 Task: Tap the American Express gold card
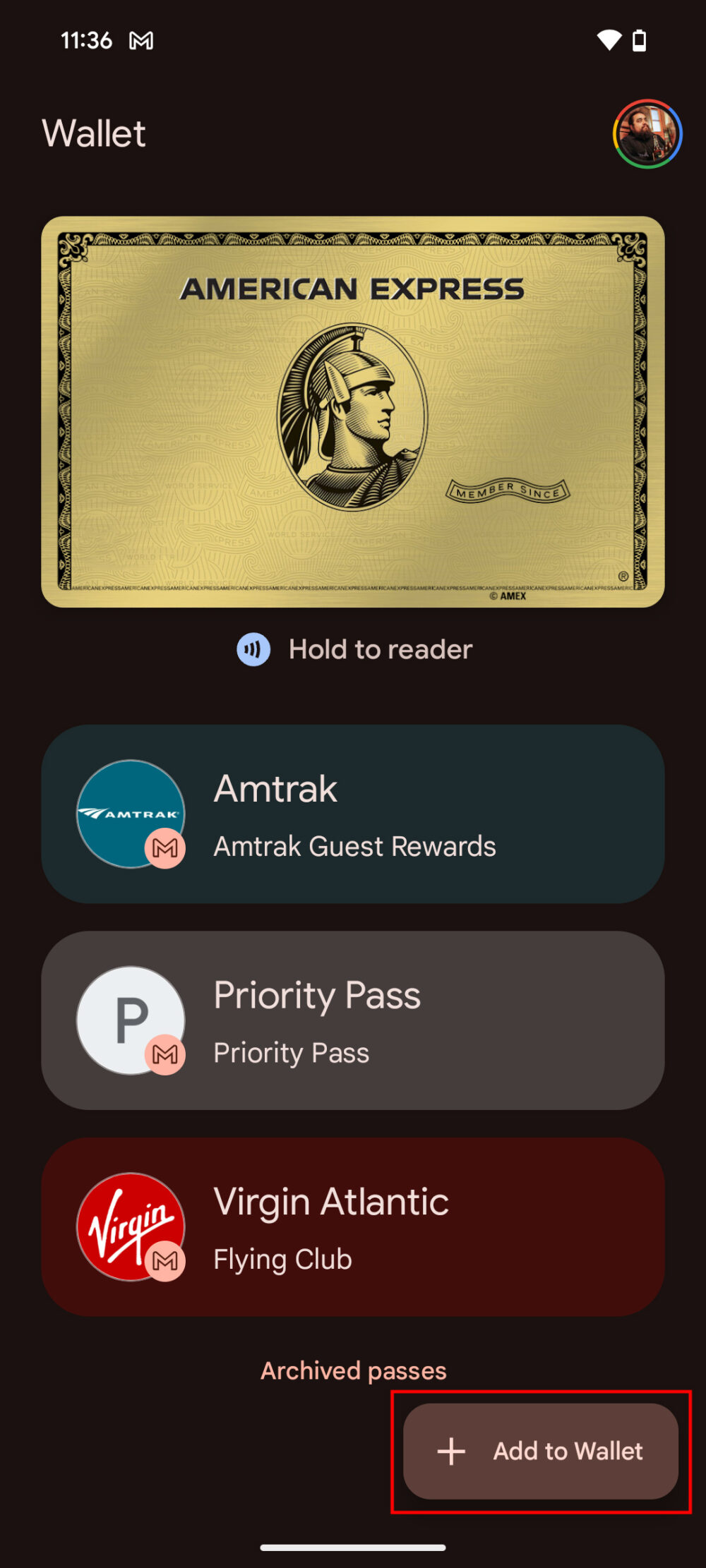point(353,413)
